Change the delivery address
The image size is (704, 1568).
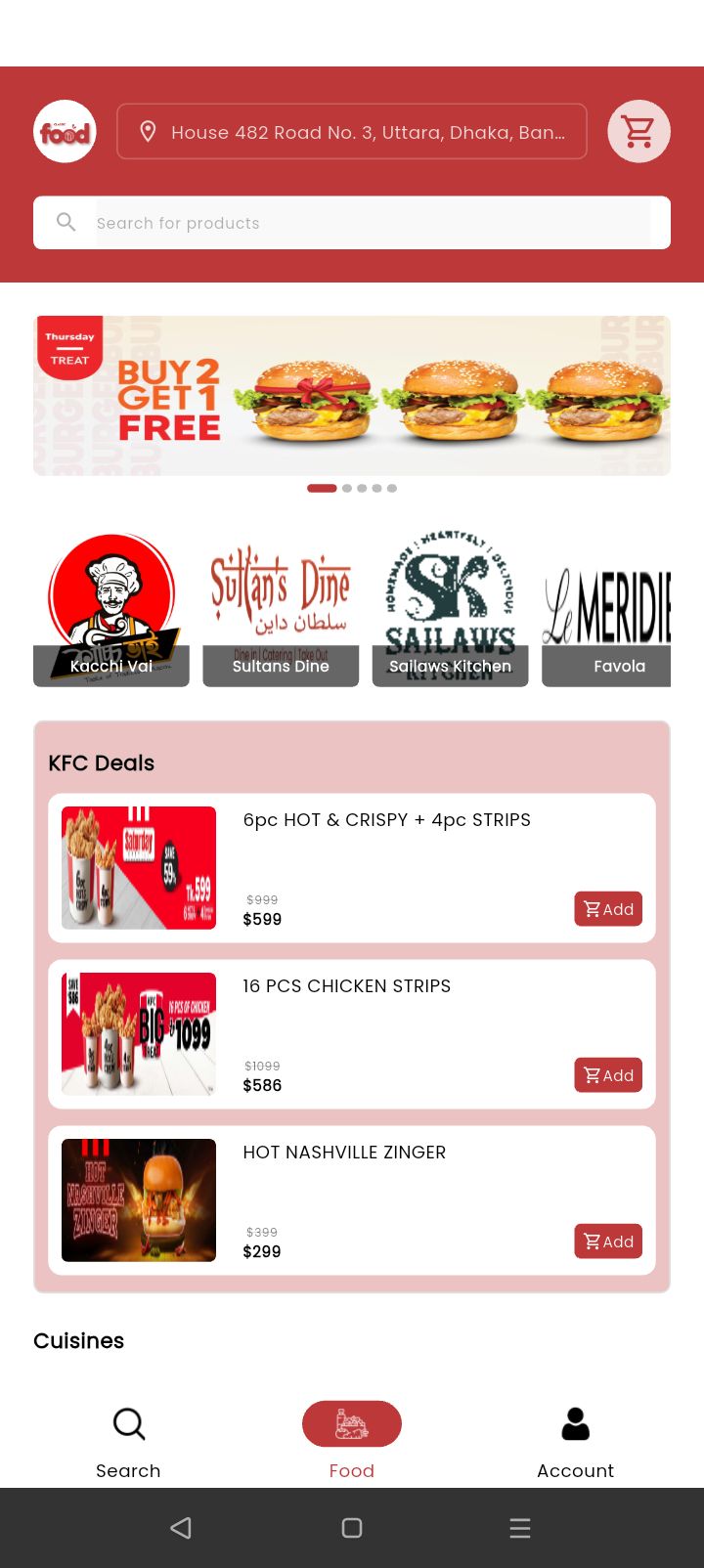click(352, 132)
